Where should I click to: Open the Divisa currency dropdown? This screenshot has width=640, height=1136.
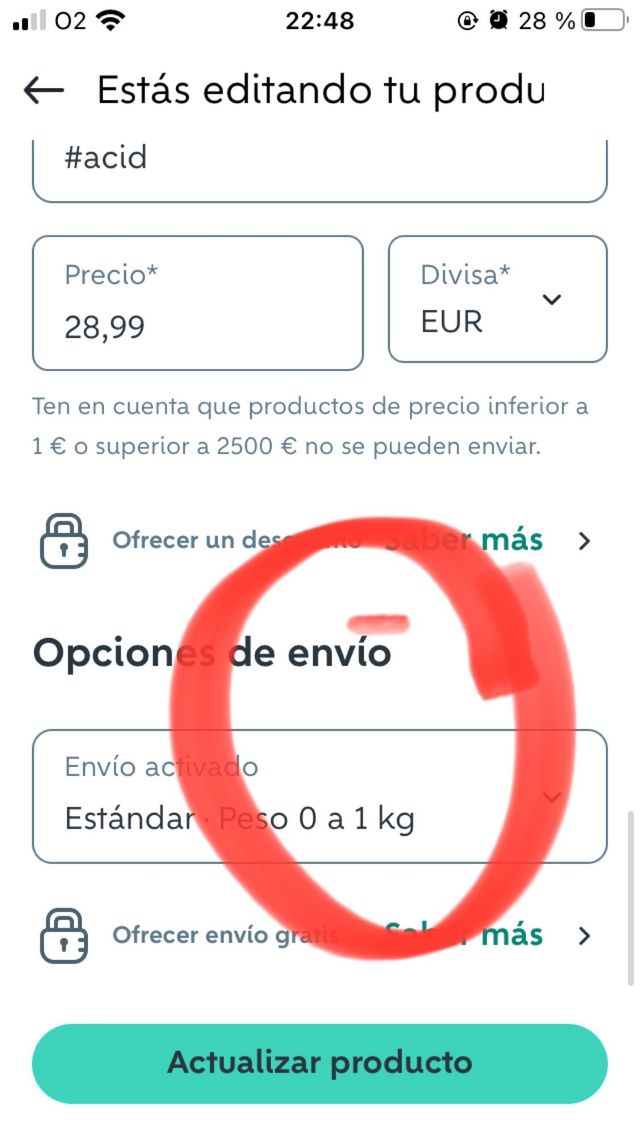click(x=497, y=299)
